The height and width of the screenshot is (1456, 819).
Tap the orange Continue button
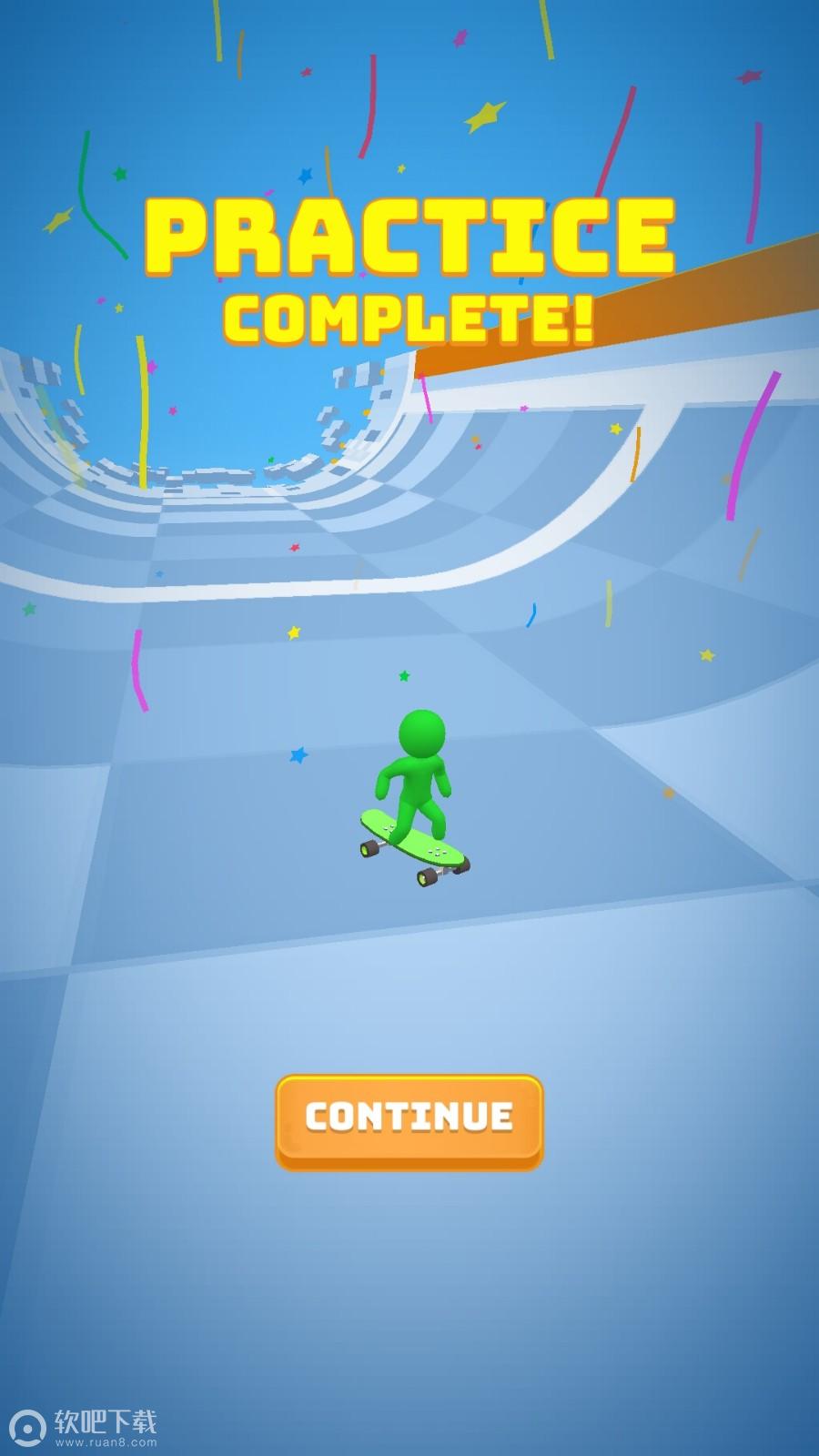click(x=409, y=1120)
